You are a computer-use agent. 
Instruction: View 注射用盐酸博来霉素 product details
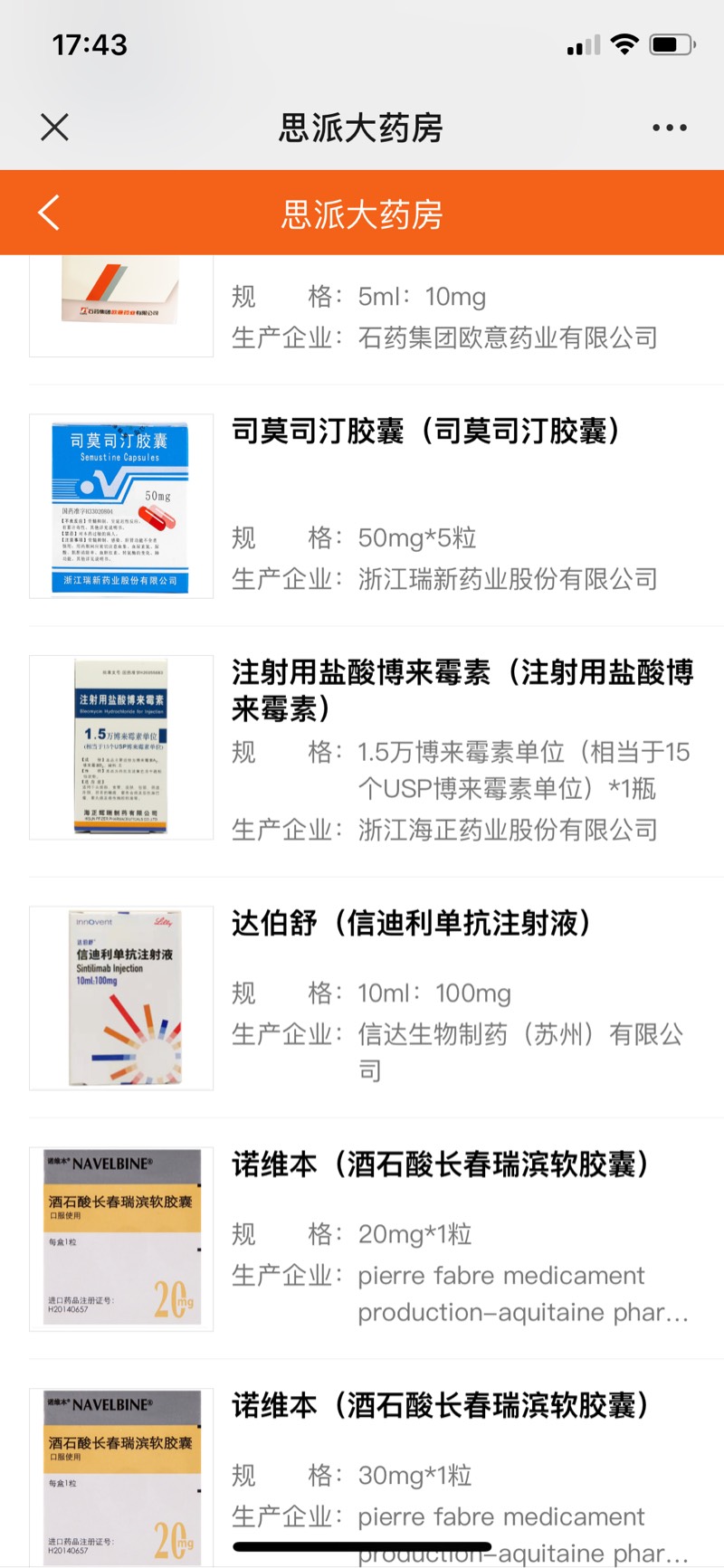pos(462,689)
